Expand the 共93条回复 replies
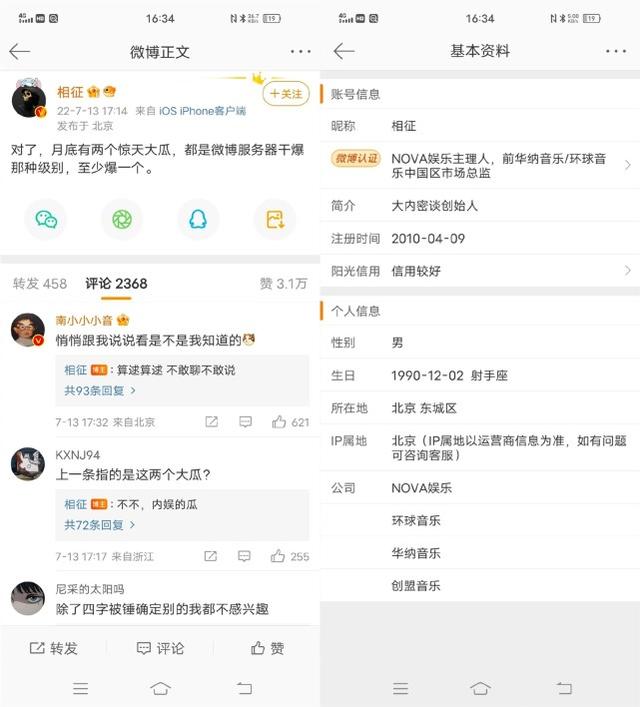Image resolution: width=640 pixels, height=707 pixels. pyautogui.click(x=100, y=391)
